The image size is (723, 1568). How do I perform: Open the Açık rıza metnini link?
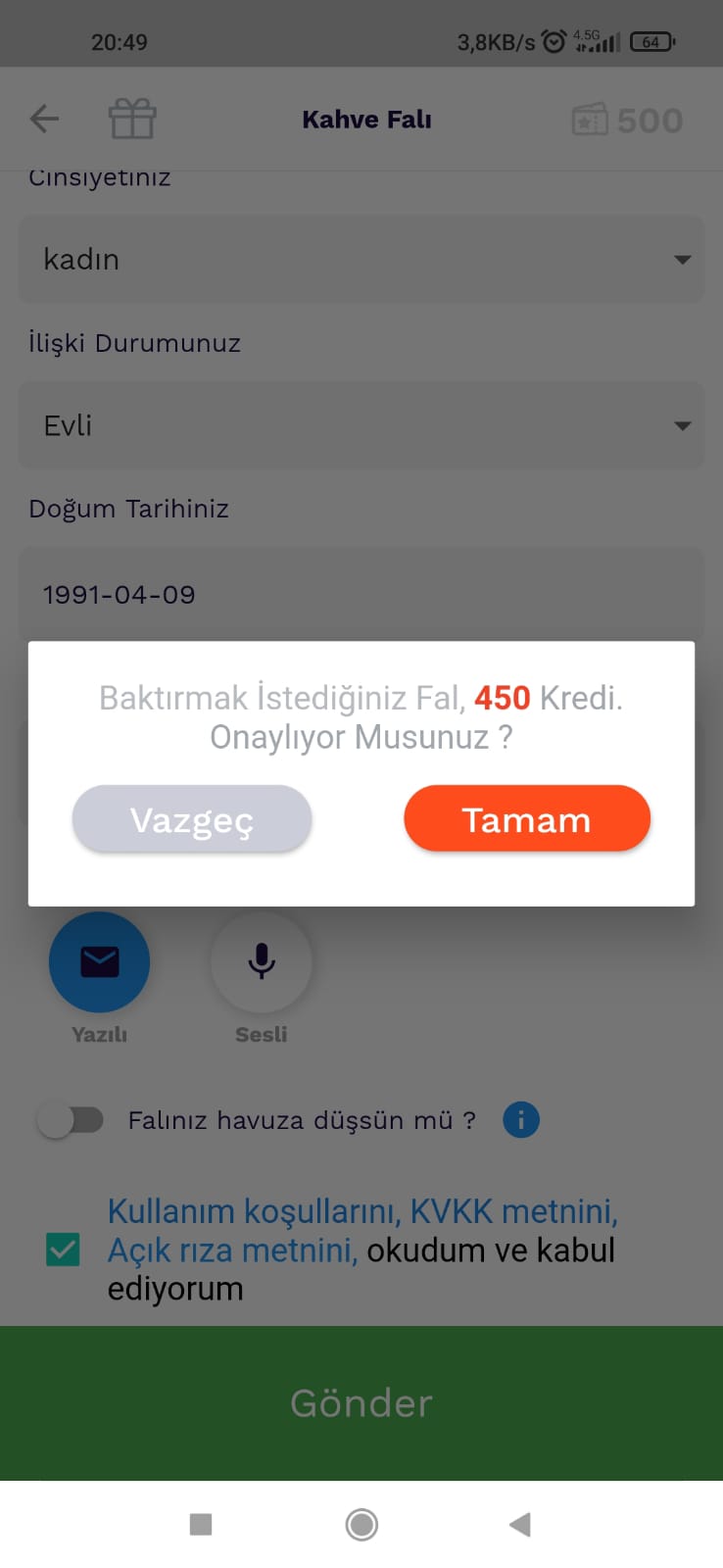point(233,1250)
